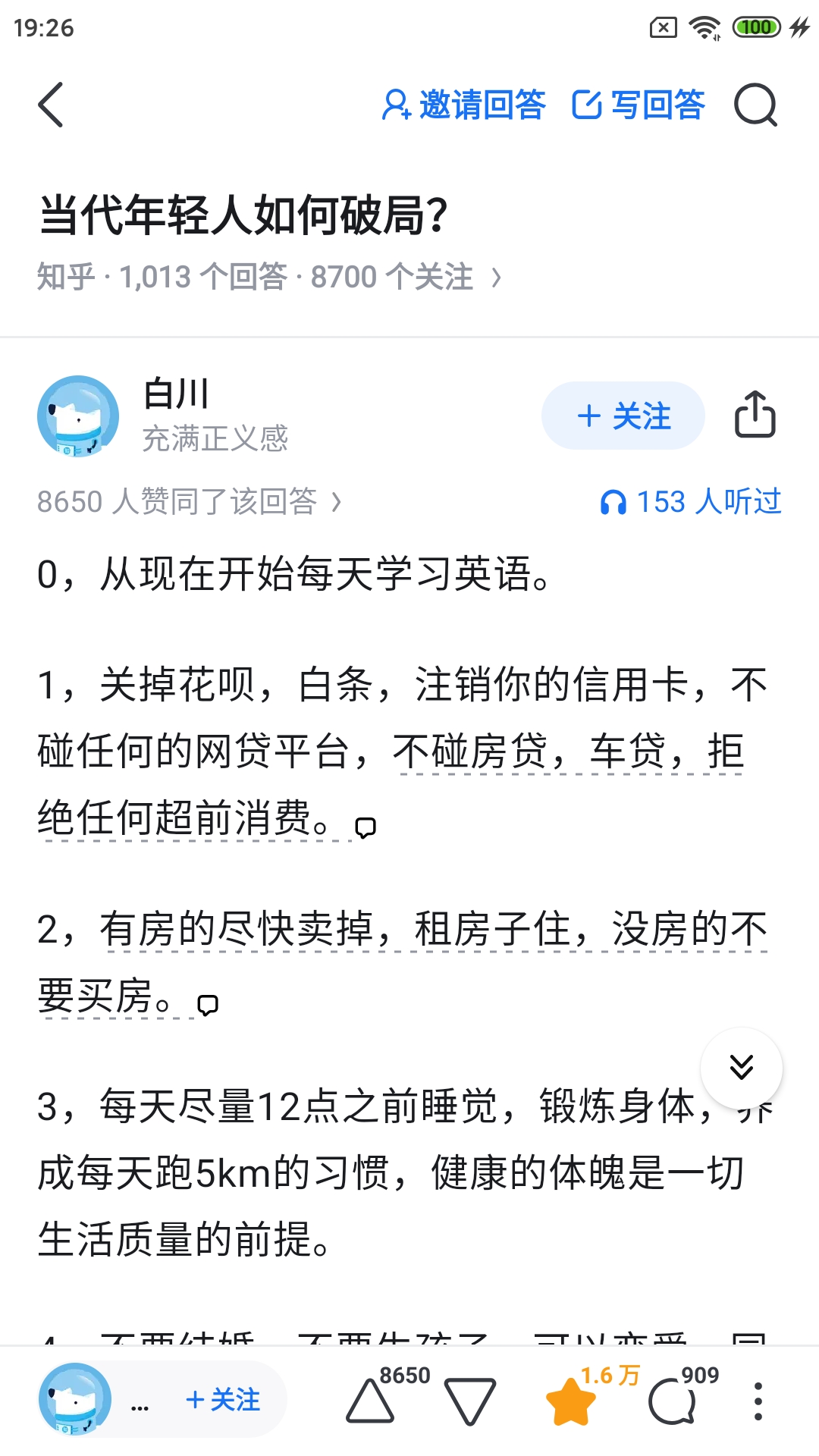Screen dimensions: 819x1456
Task: Follow the author from the bottom bar
Action: click(x=223, y=1400)
